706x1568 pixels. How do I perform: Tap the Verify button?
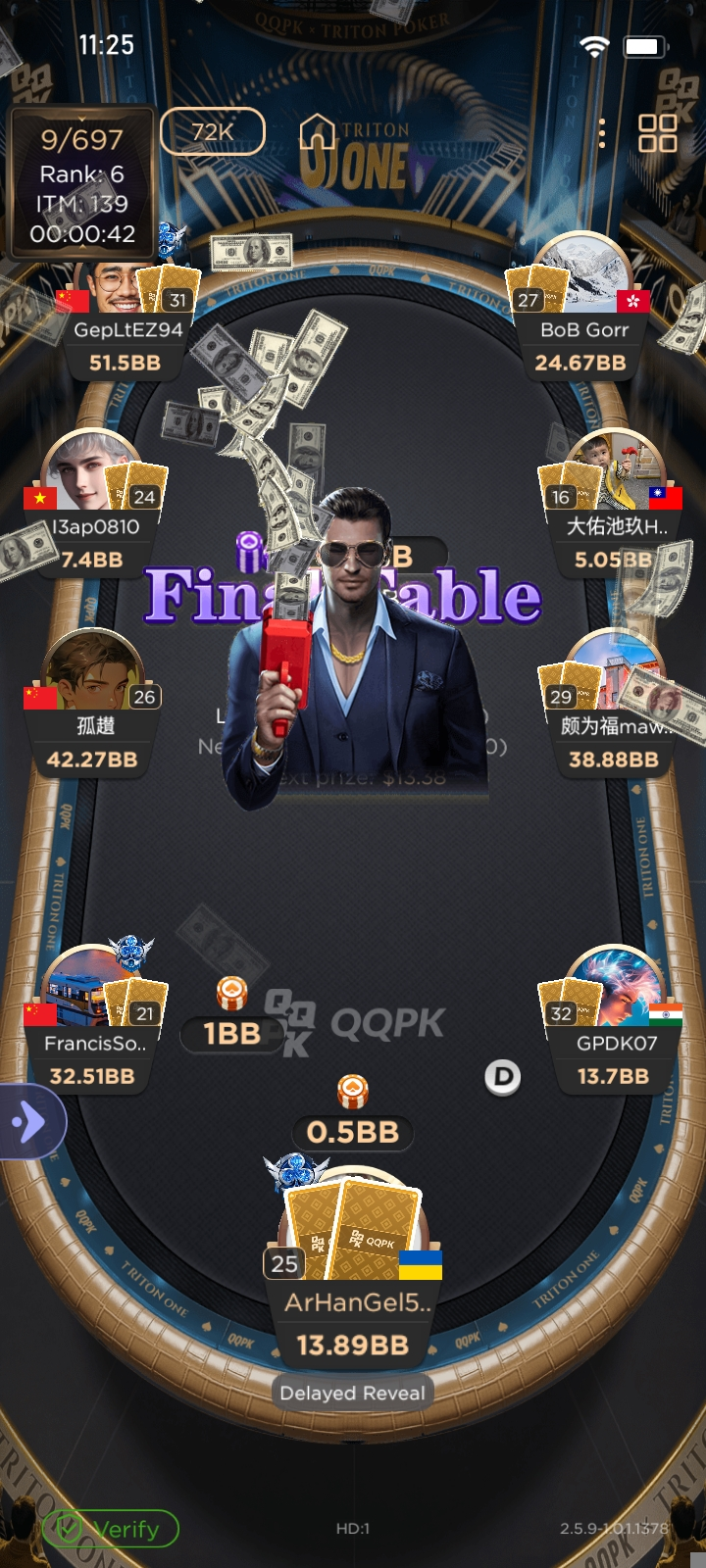pos(110,1529)
